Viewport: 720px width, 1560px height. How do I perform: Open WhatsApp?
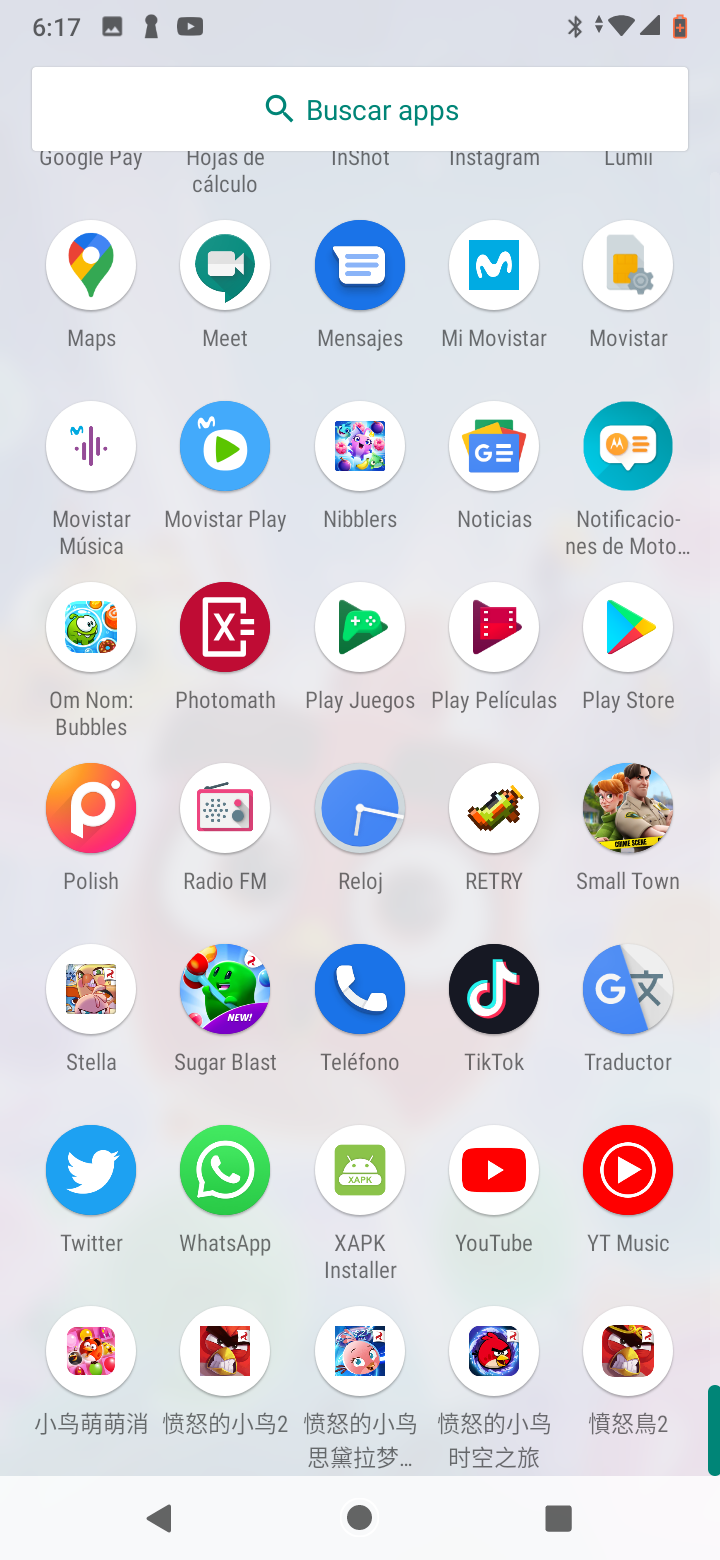coord(225,1171)
